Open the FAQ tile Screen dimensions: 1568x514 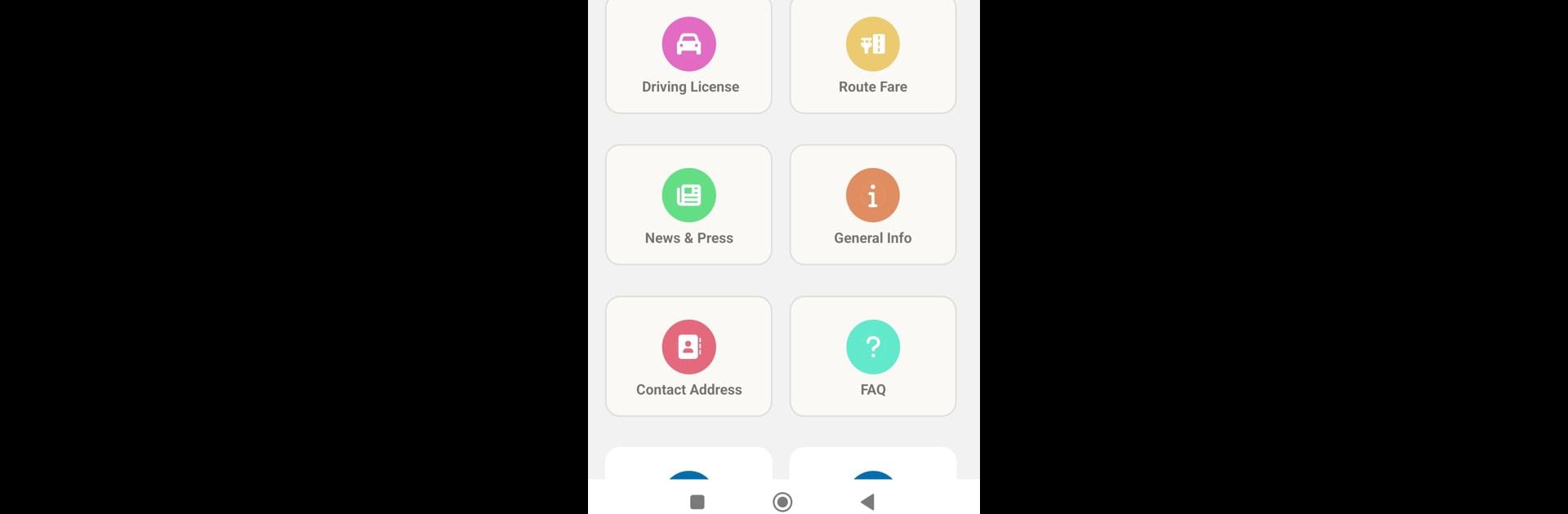pos(872,357)
